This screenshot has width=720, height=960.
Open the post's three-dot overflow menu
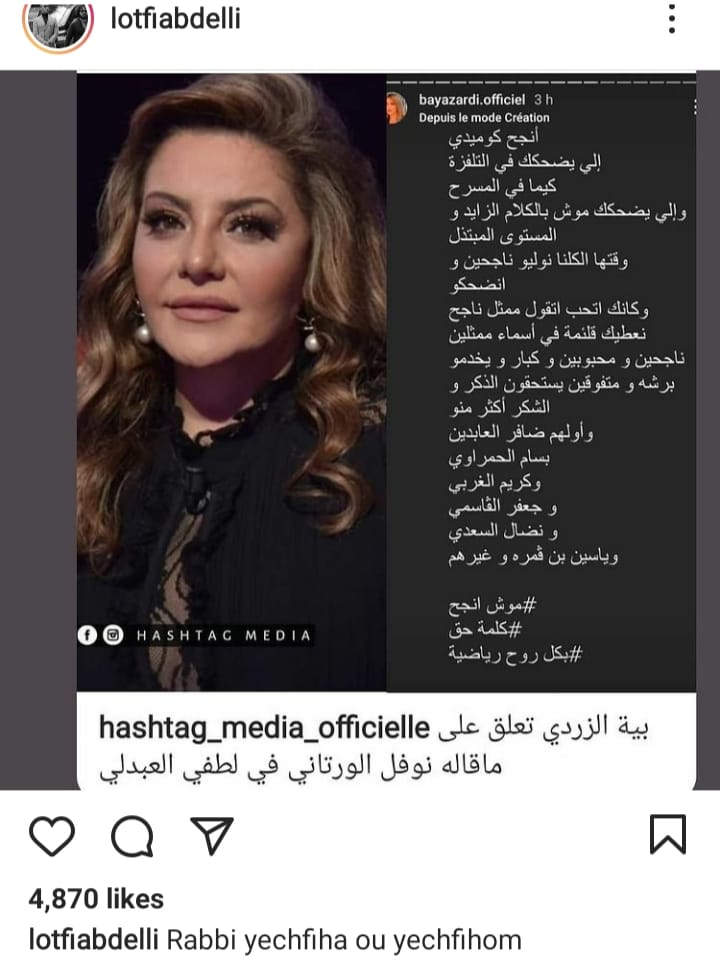(673, 18)
